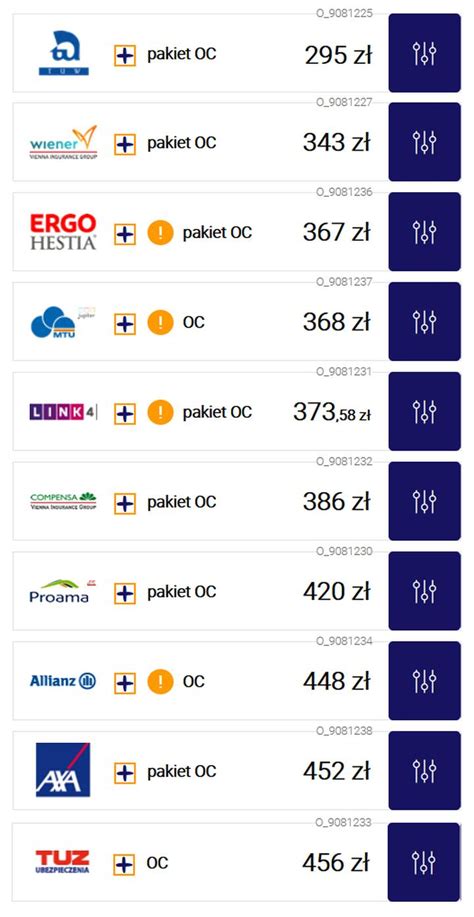Image resolution: width=474 pixels, height=917 pixels.
Task: Adjust options for the Wiener 343 zł offer
Action: click(424, 142)
